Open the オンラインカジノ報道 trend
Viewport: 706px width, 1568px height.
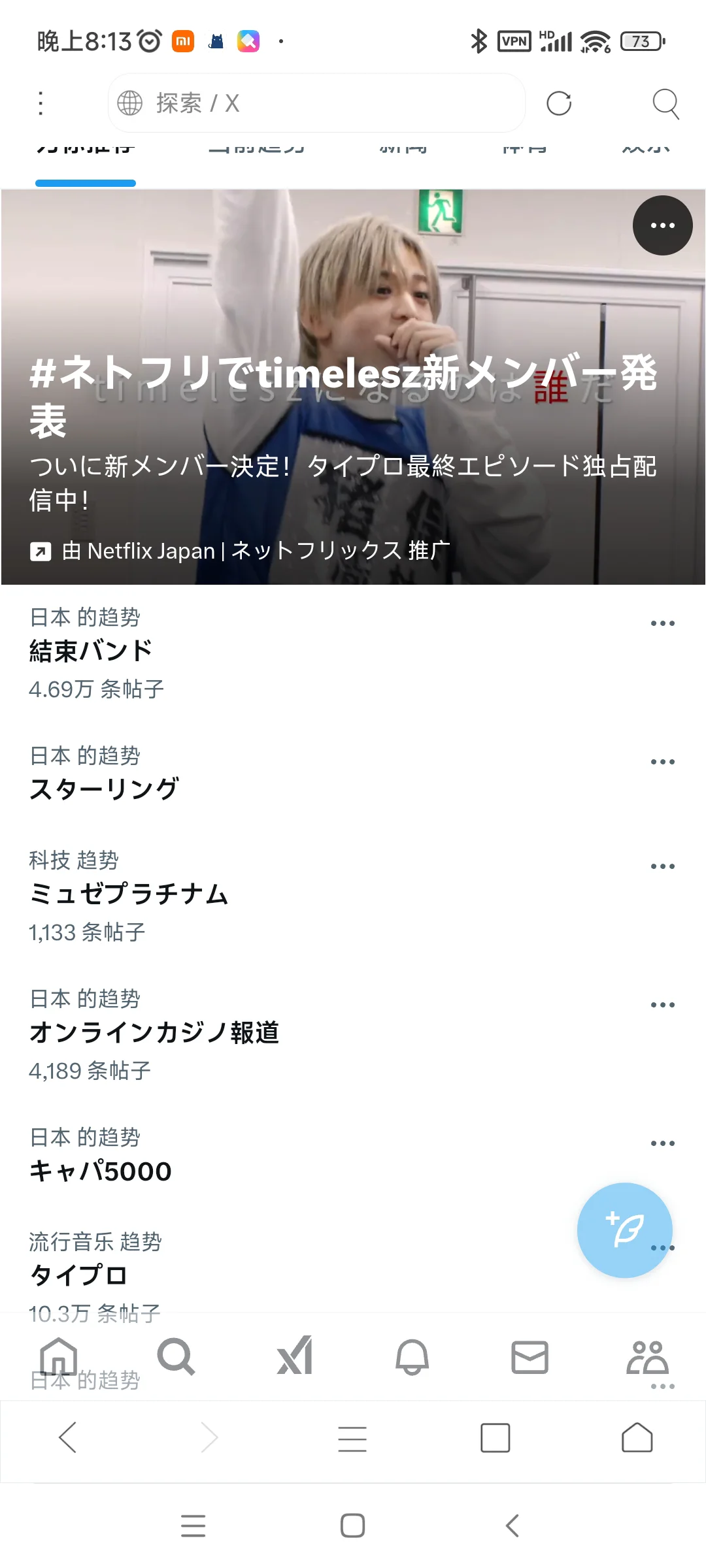point(154,1032)
